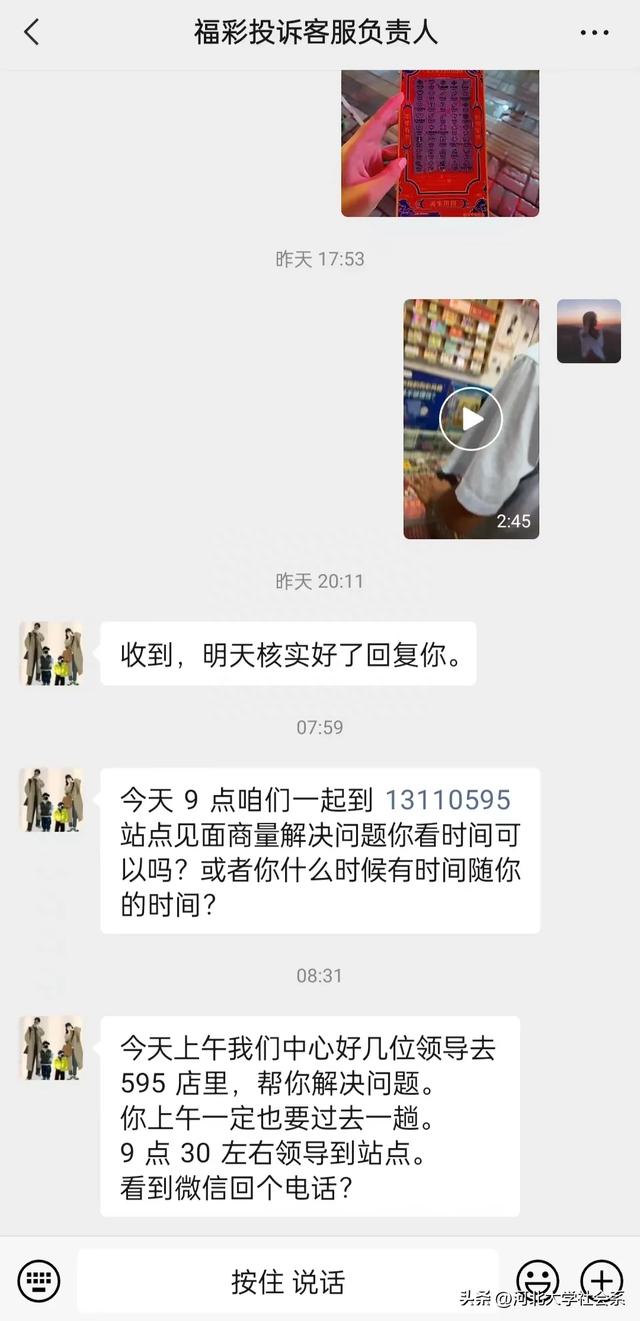
Task: Open the chat's more options menu
Action: (594, 33)
